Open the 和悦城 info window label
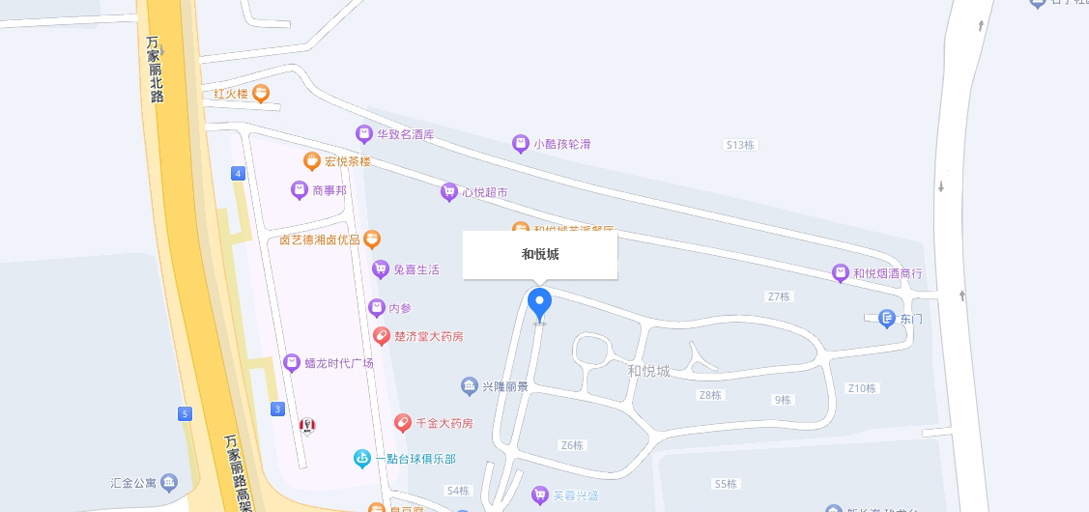Image resolution: width=1089 pixels, height=512 pixels. pos(540,255)
